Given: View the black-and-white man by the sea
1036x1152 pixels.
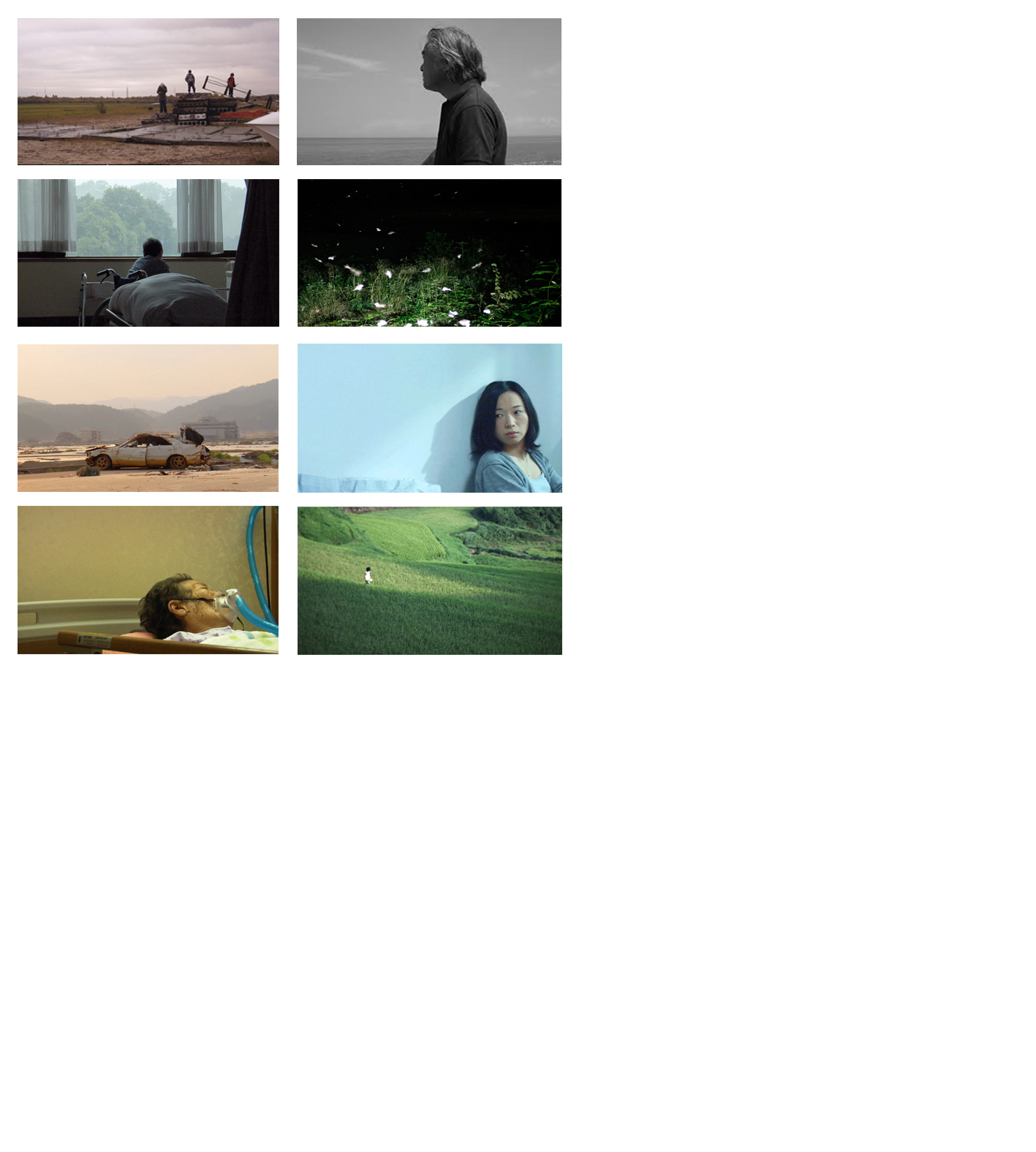Looking at the screenshot, I should point(429,91).
